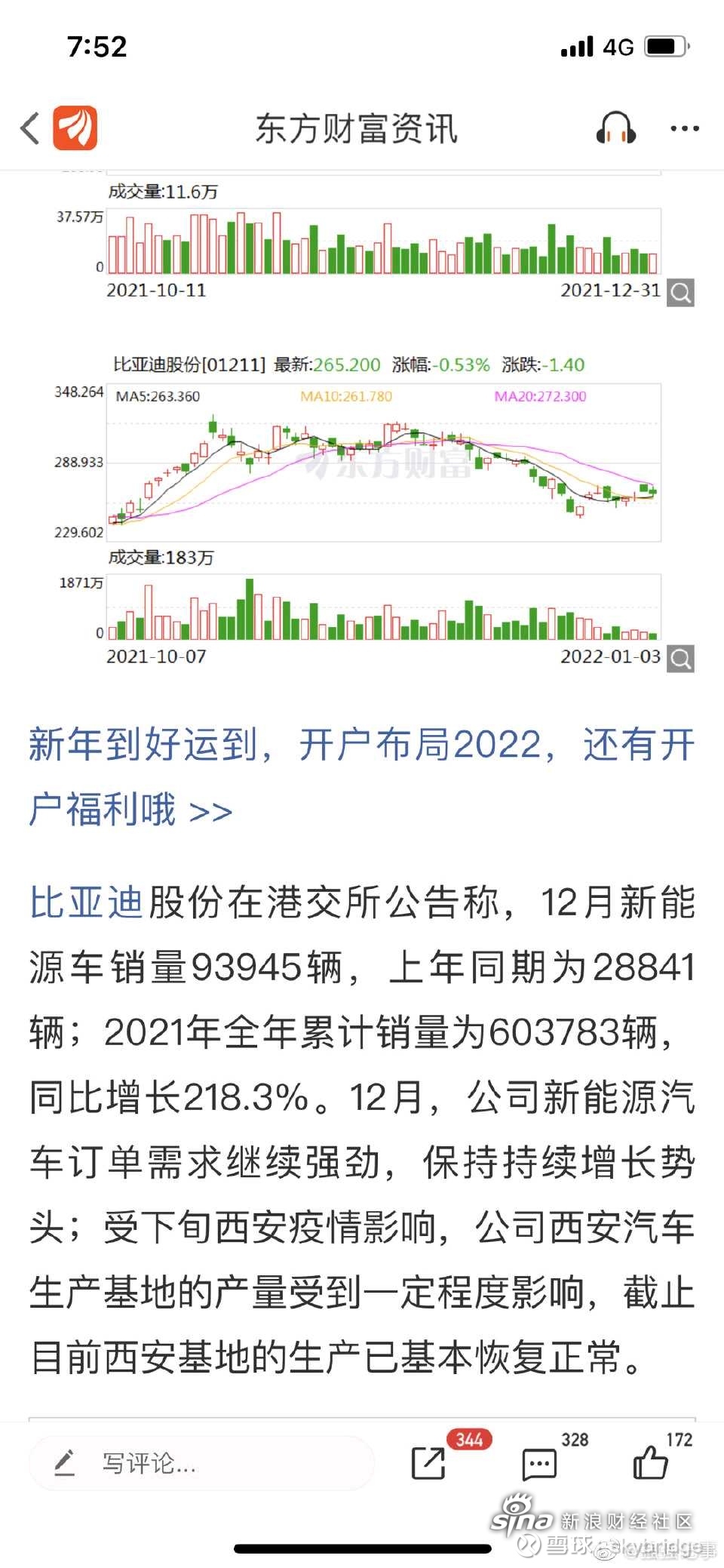Like this article with thumbs up
Image resolution: width=724 pixels, height=1568 pixels.
650,1462
